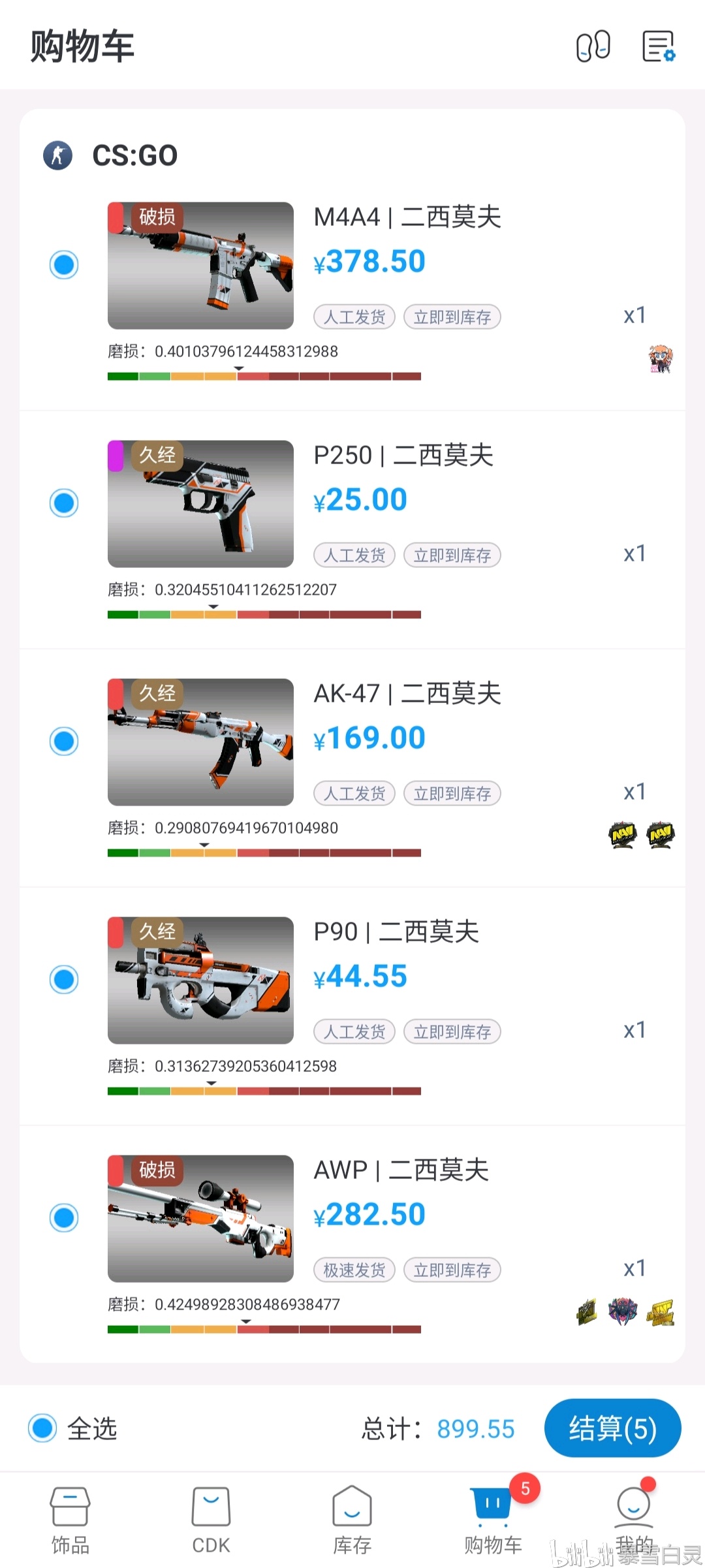This screenshot has height=1568, width=705.
Task: Deselect the AK-47 二西莫夫 item
Action: pyautogui.click(x=64, y=742)
